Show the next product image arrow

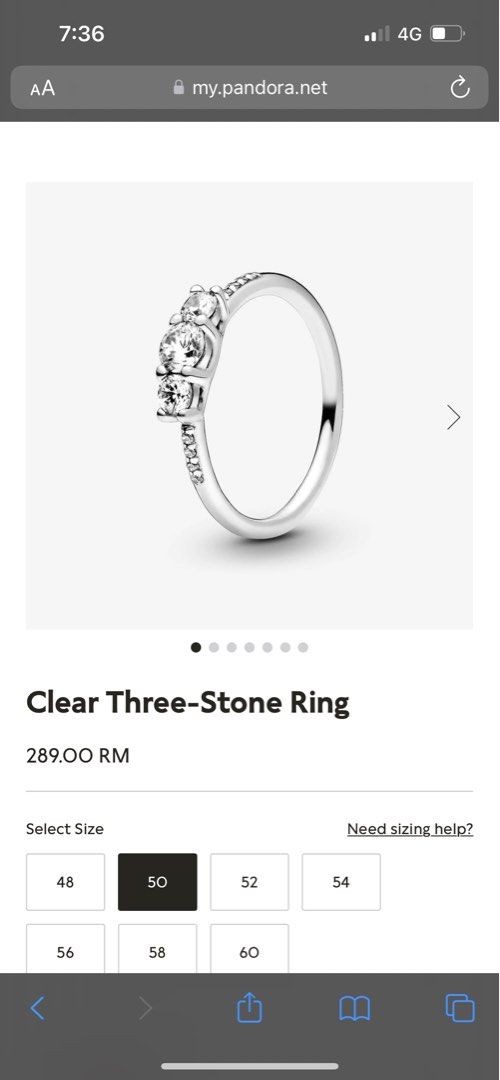click(x=453, y=417)
